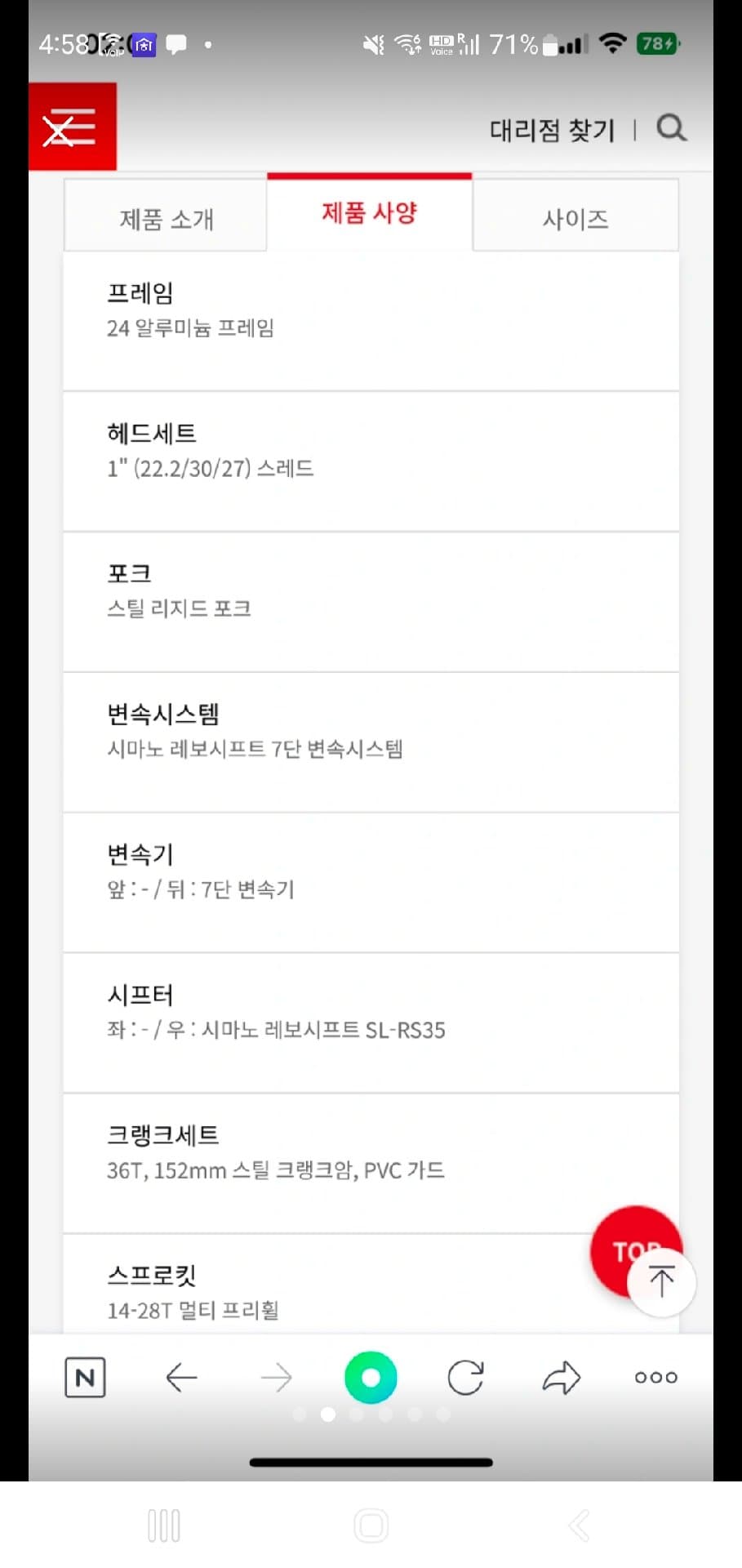
Task: Tap the green Naver center button
Action: [371, 1378]
